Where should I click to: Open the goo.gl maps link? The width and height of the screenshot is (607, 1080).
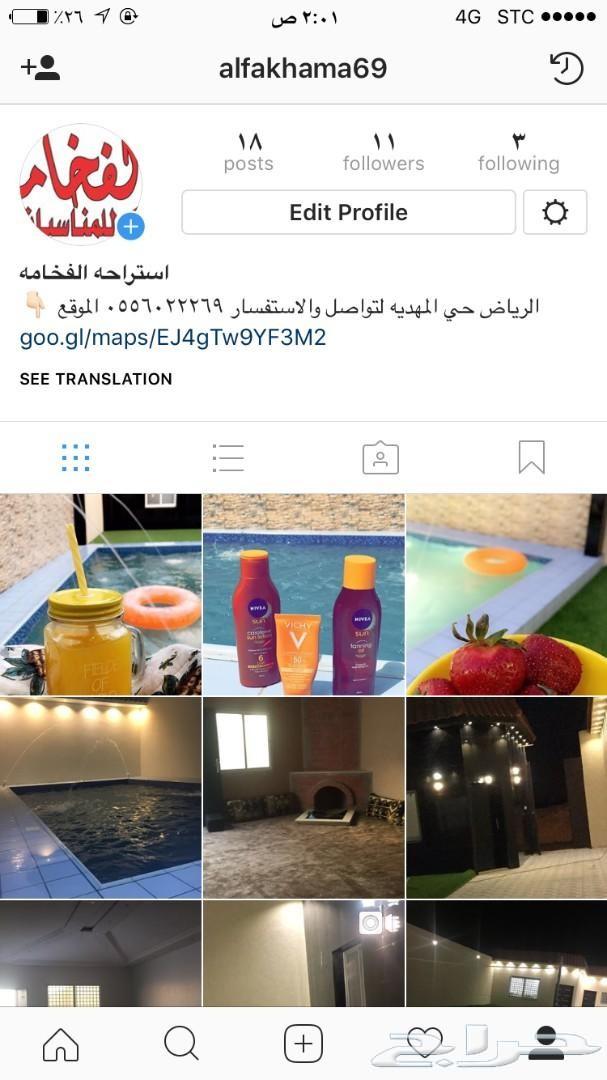(x=172, y=338)
